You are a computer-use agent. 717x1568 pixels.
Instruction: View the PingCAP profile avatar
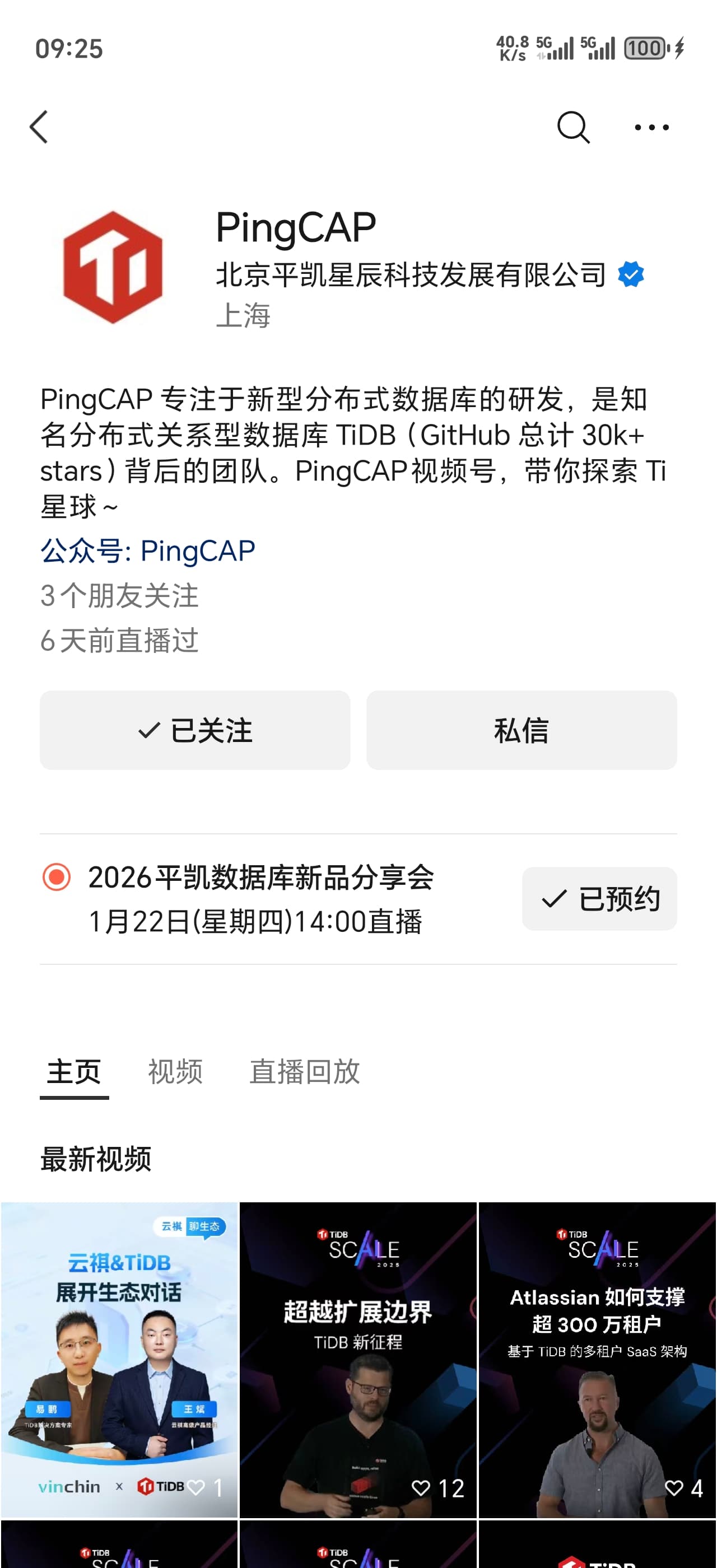click(113, 267)
